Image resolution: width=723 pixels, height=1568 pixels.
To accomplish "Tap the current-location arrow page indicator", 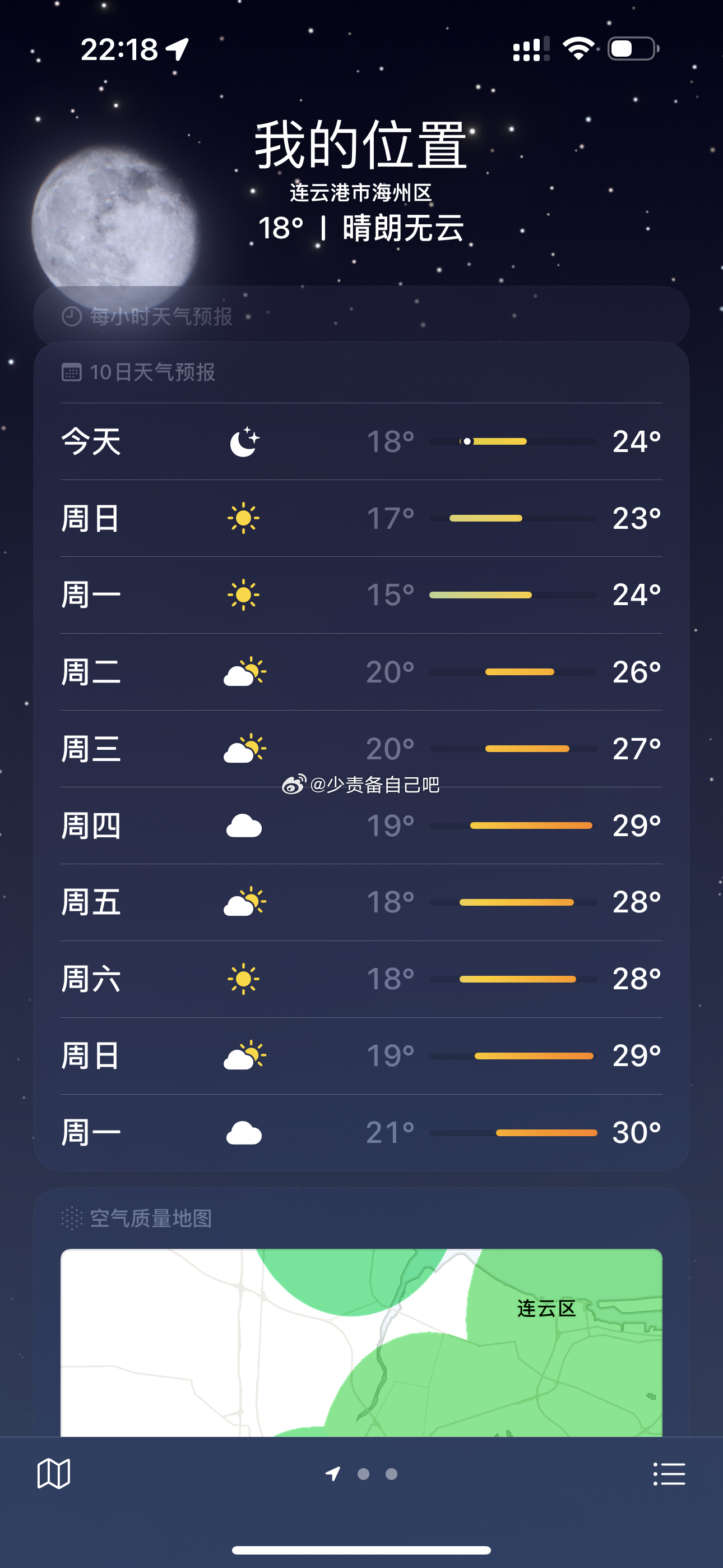I will 333,1474.
